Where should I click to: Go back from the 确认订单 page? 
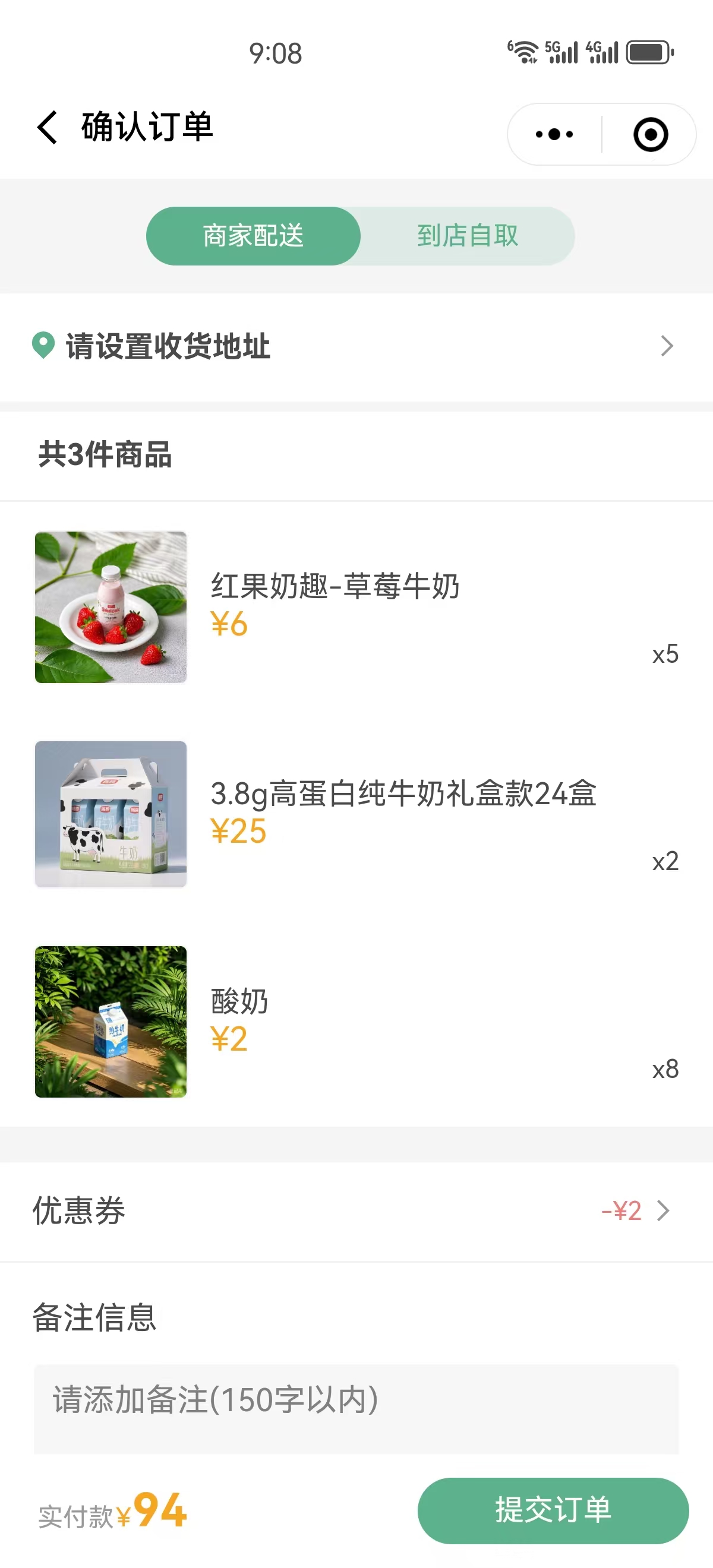tap(48, 128)
